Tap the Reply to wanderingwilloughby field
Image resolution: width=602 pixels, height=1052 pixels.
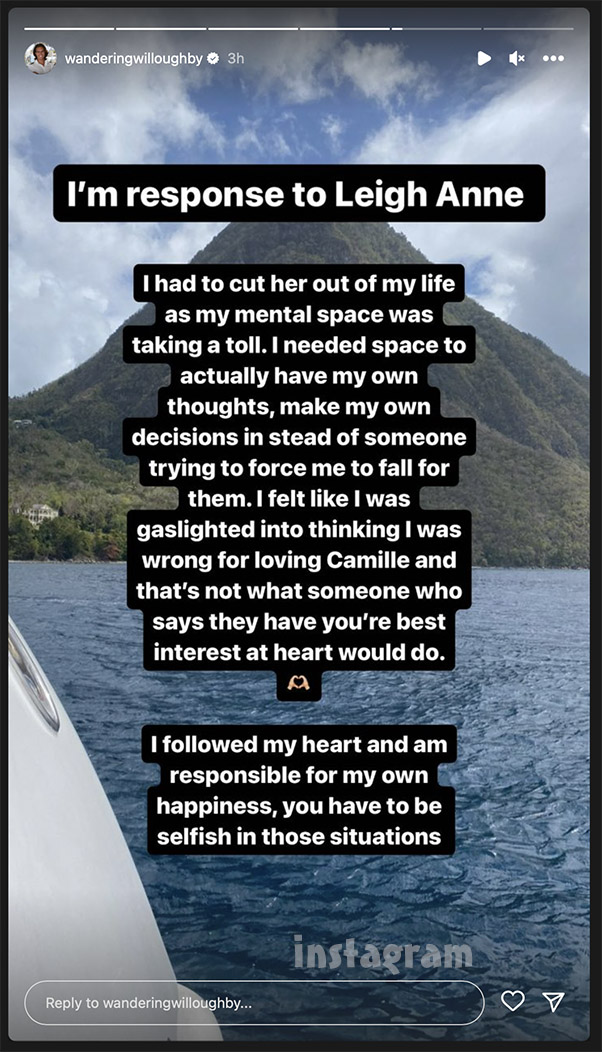254,1002
